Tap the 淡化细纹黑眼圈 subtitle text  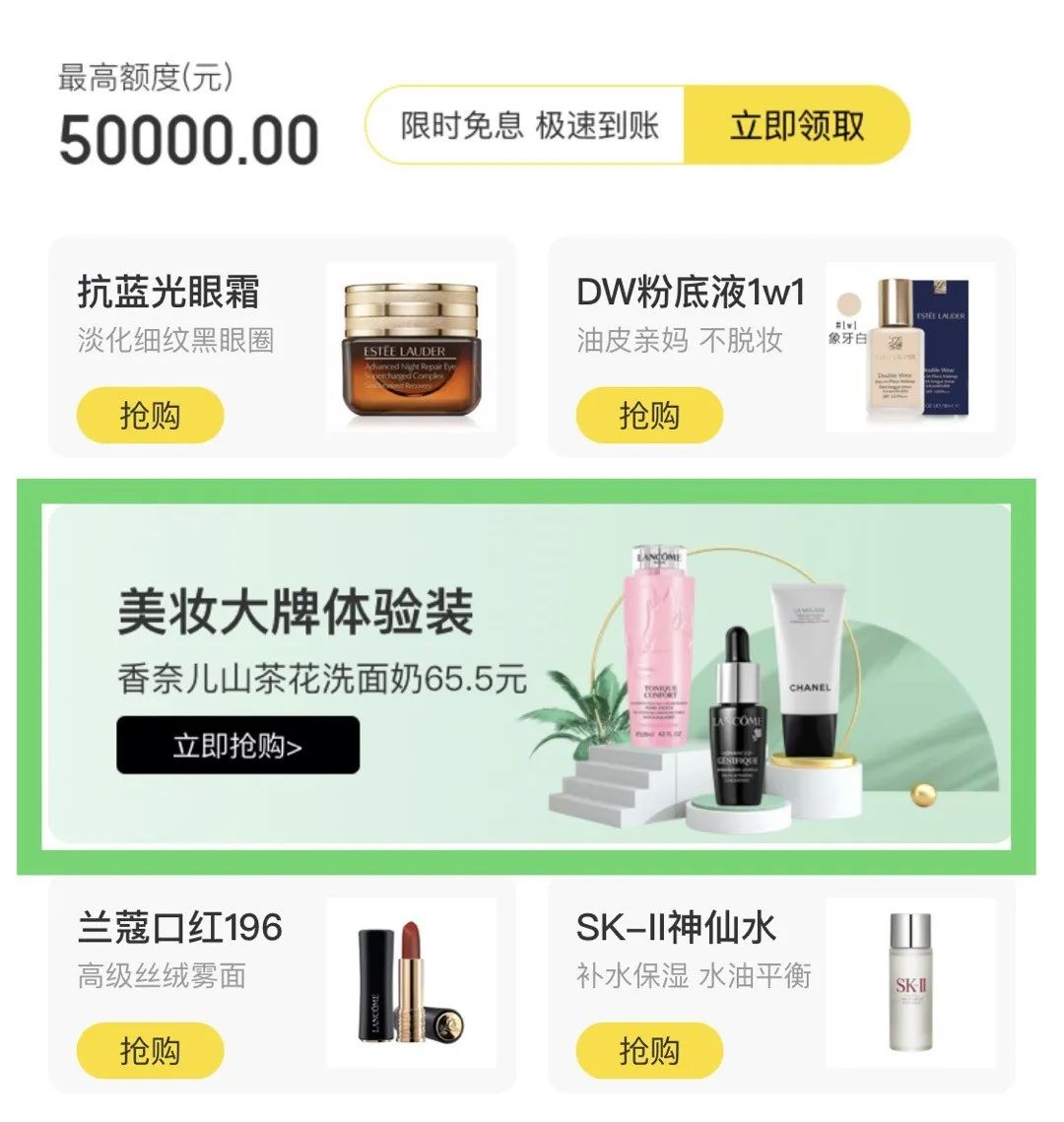(x=166, y=342)
